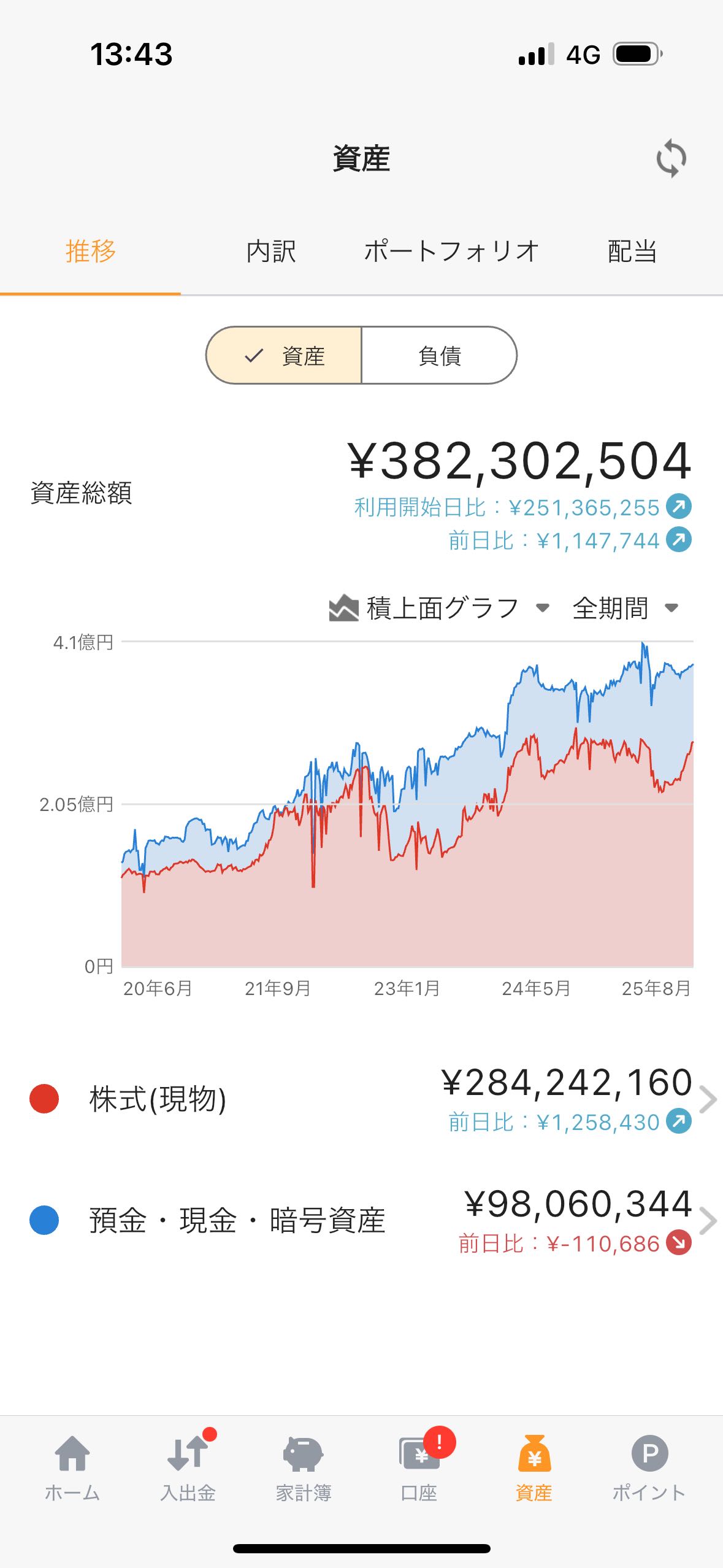Open the 株式(現物) asset row
This screenshot has height=1568, width=723.
pyautogui.click(x=361, y=1099)
